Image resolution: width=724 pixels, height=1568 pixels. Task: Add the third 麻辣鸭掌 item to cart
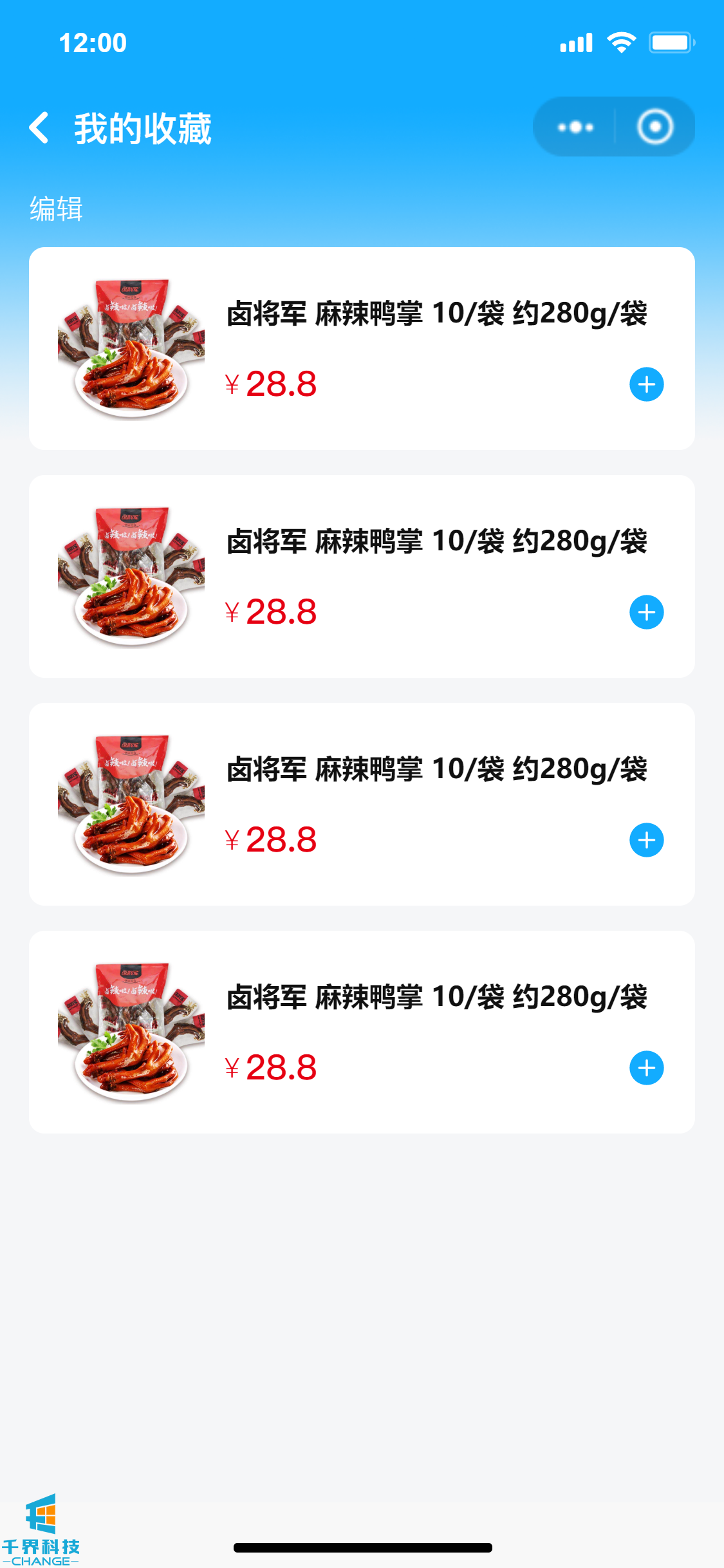click(646, 841)
